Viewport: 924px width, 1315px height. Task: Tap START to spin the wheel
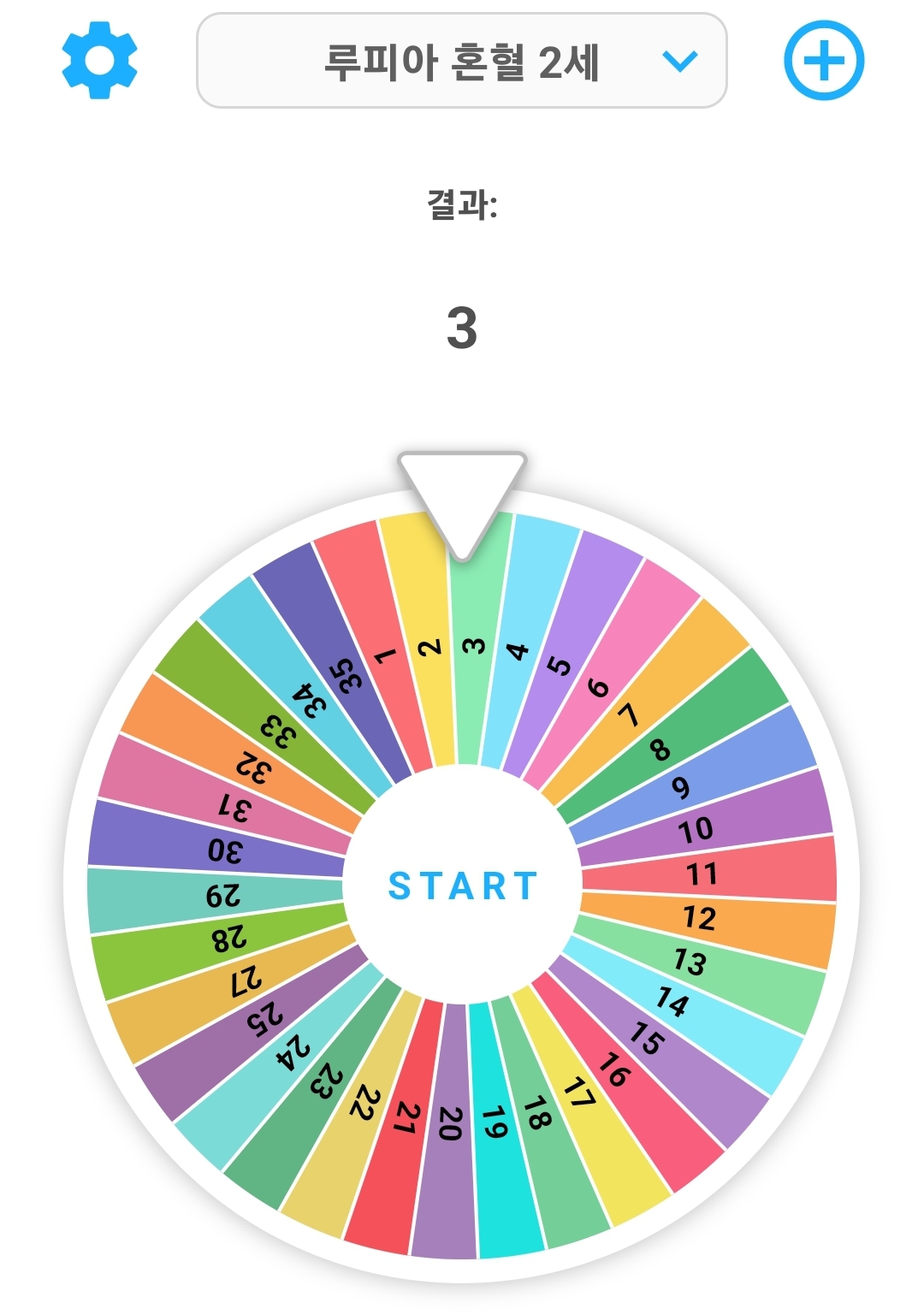pos(462,886)
